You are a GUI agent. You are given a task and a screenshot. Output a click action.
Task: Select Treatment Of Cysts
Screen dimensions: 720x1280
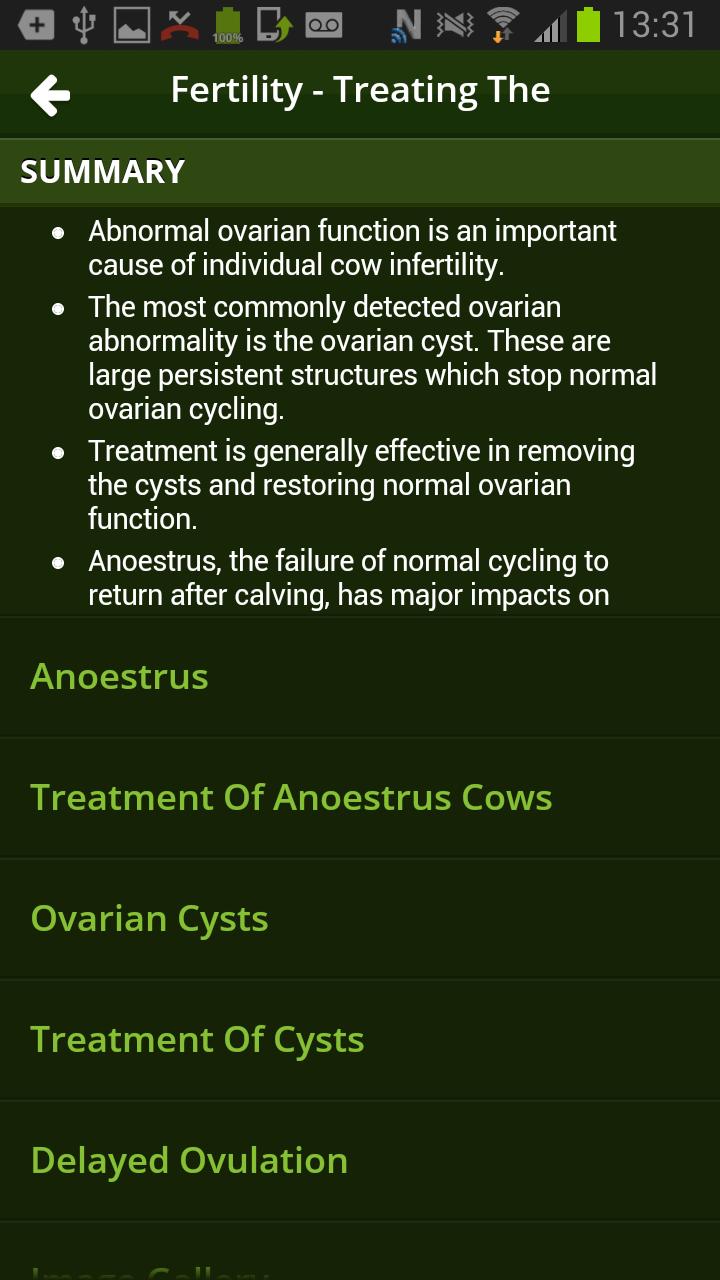(197, 1040)
